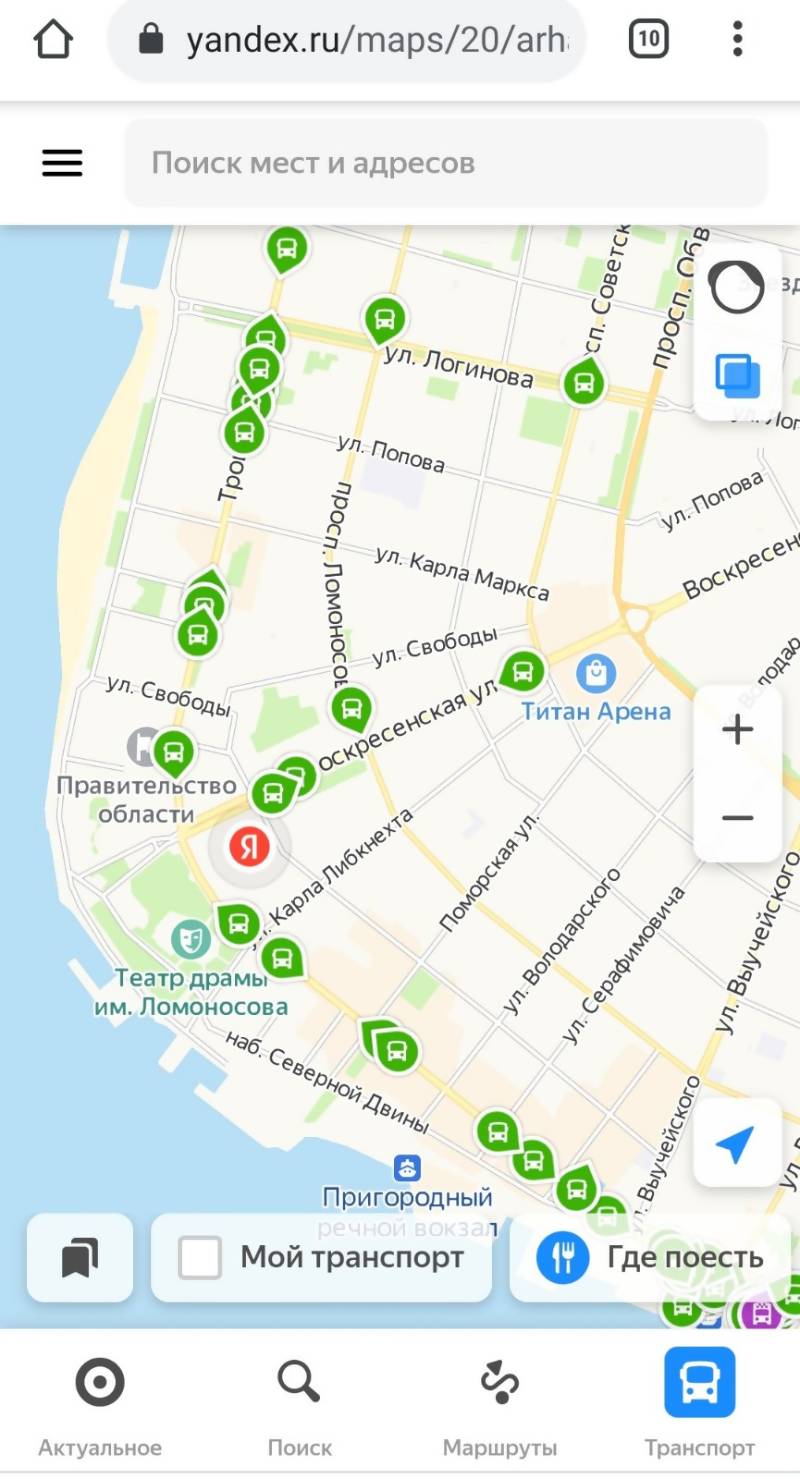
Task: Switch to the Поиск tab
Action: tap(299, 1403)
